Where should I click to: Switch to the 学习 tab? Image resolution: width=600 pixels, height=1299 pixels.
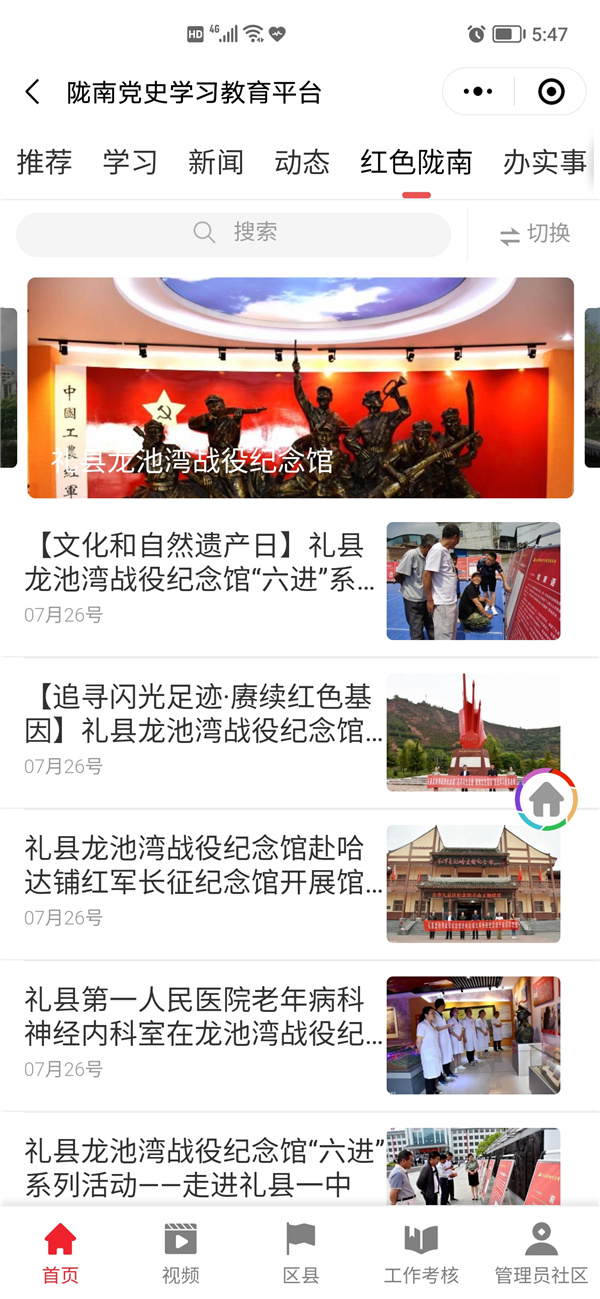pyautogui.click(x=130, y=162)
